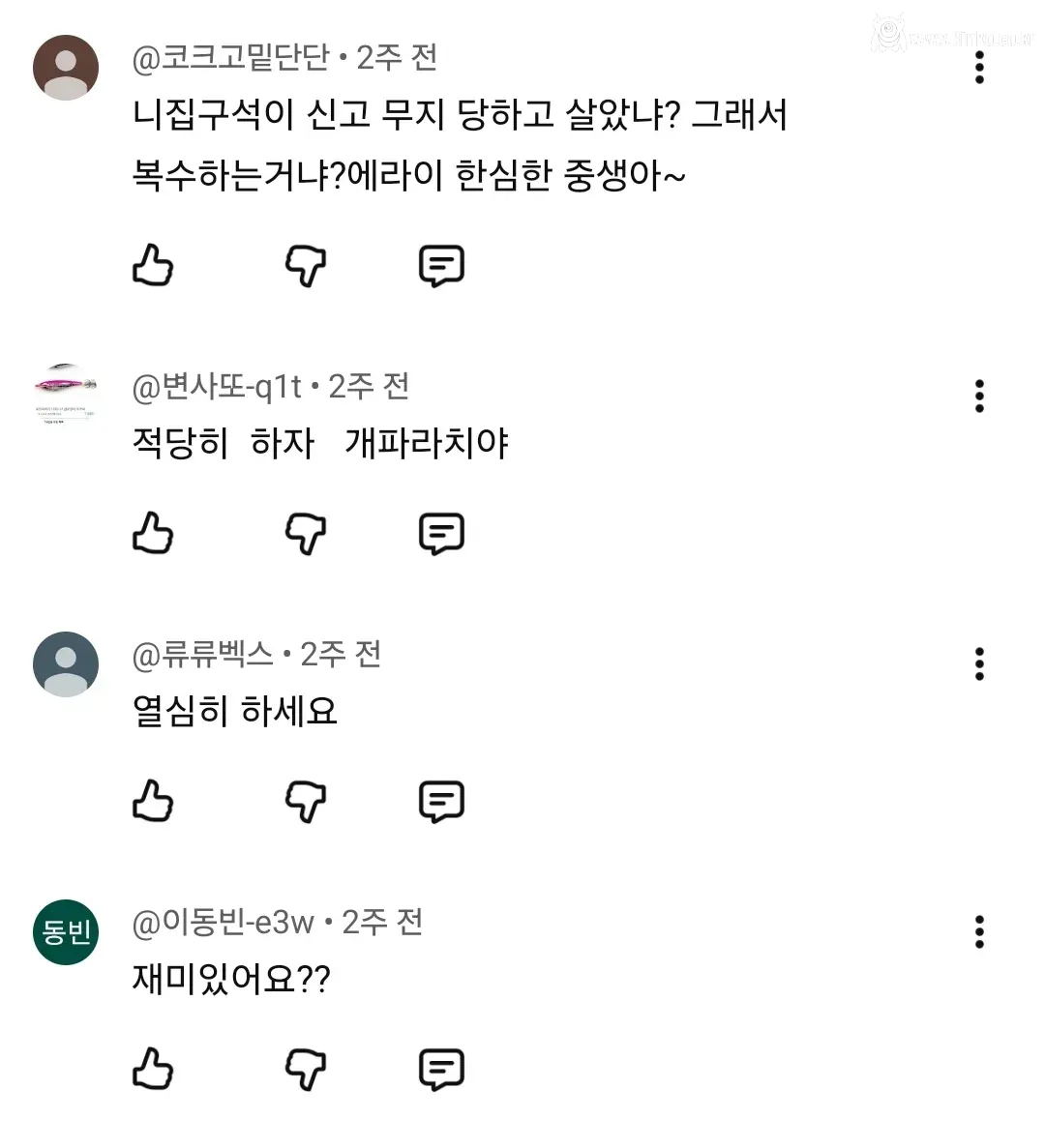The height and width of the screenshot is (1148, 1045).
Task: Like @변사또-q1t's comment
Action: (x=153, y=533)
